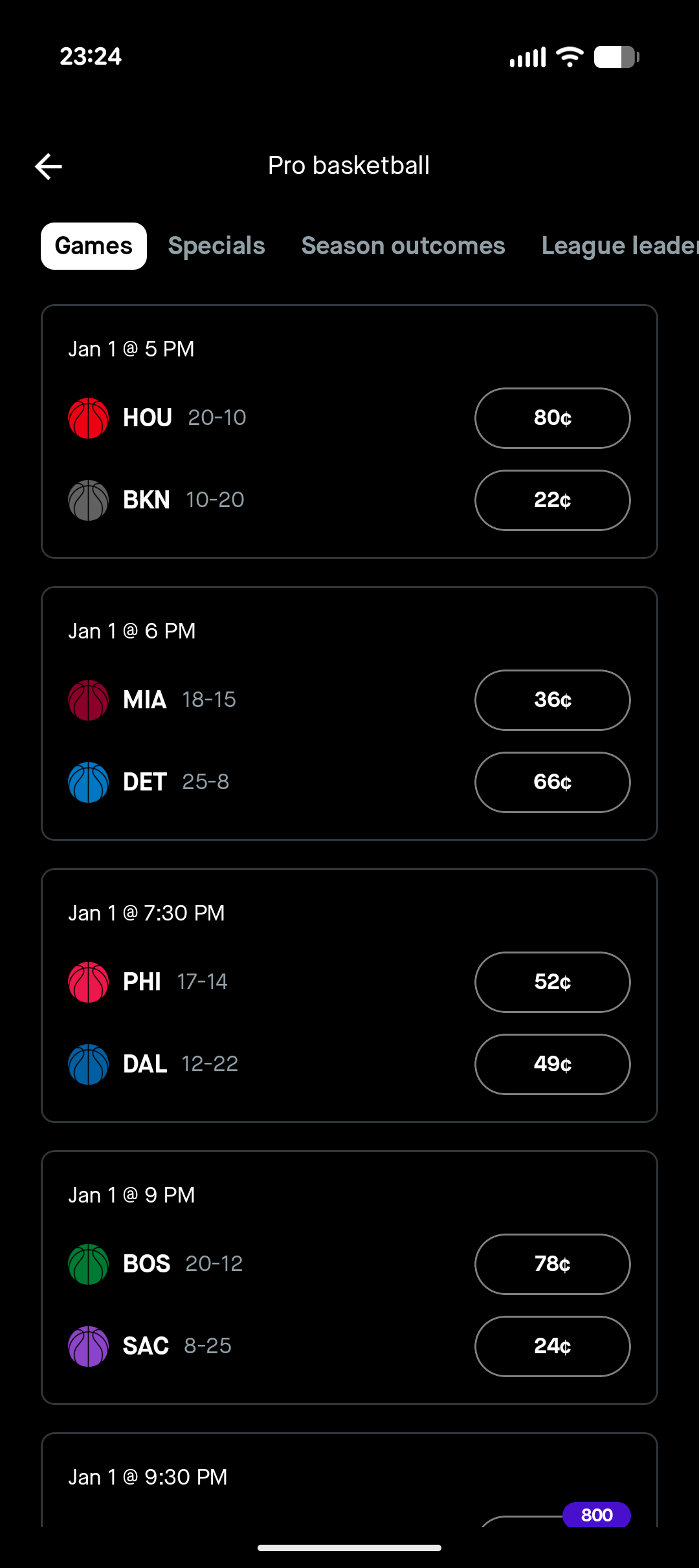Pick BKN at 22¢
The height and width of the screenshot is (1568, 699).
point(552,500)
